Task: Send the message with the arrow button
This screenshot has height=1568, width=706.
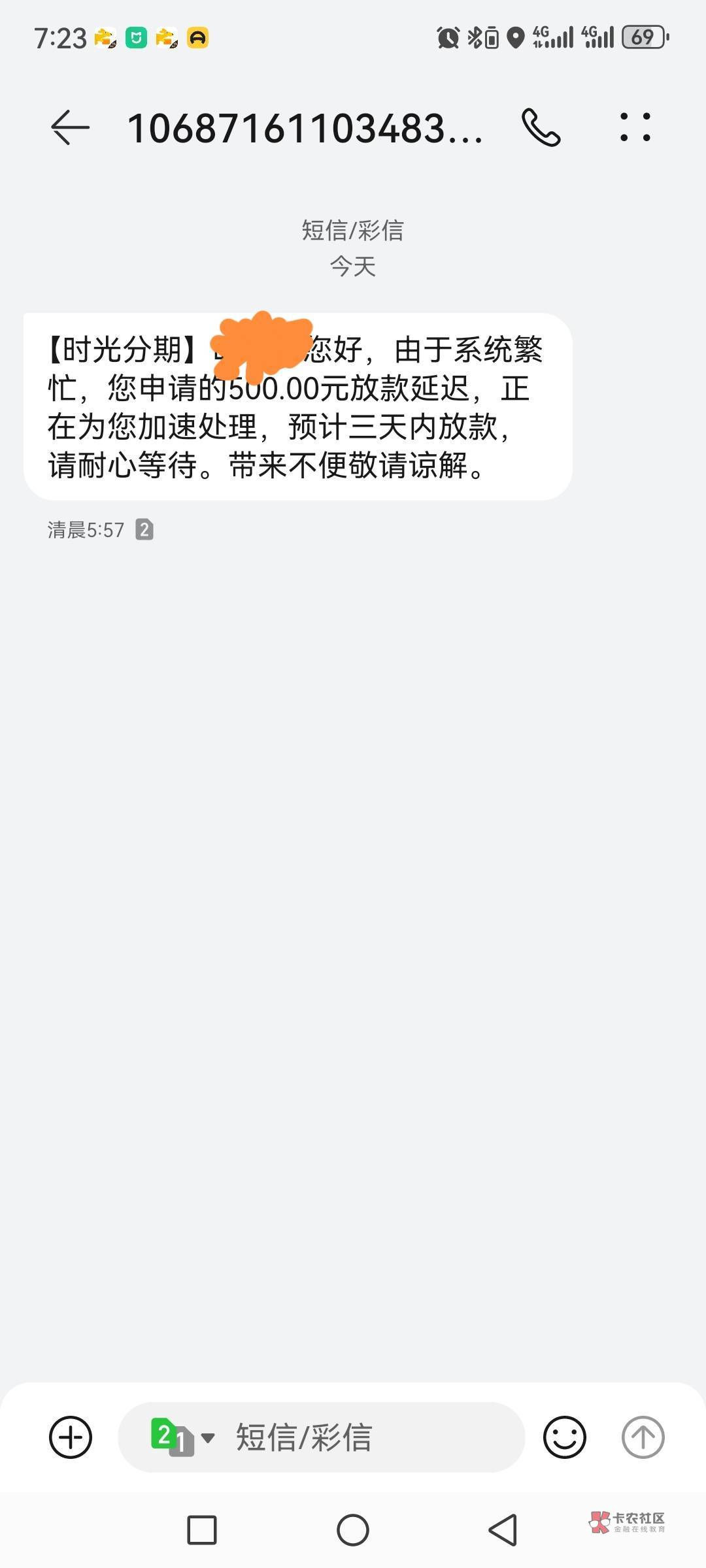Action: [x=643, y=1437]
